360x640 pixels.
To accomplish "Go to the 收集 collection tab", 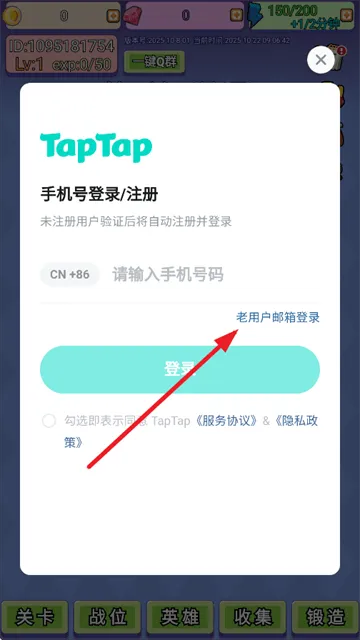I will coord(253,618).
